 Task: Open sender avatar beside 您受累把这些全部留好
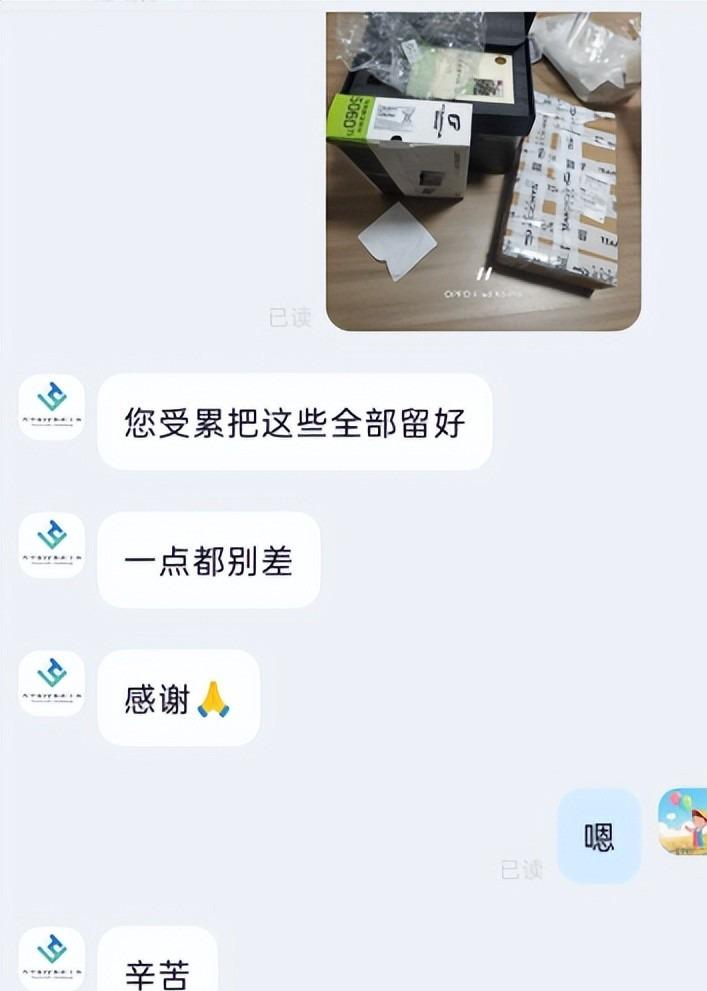tap(51, 407)
